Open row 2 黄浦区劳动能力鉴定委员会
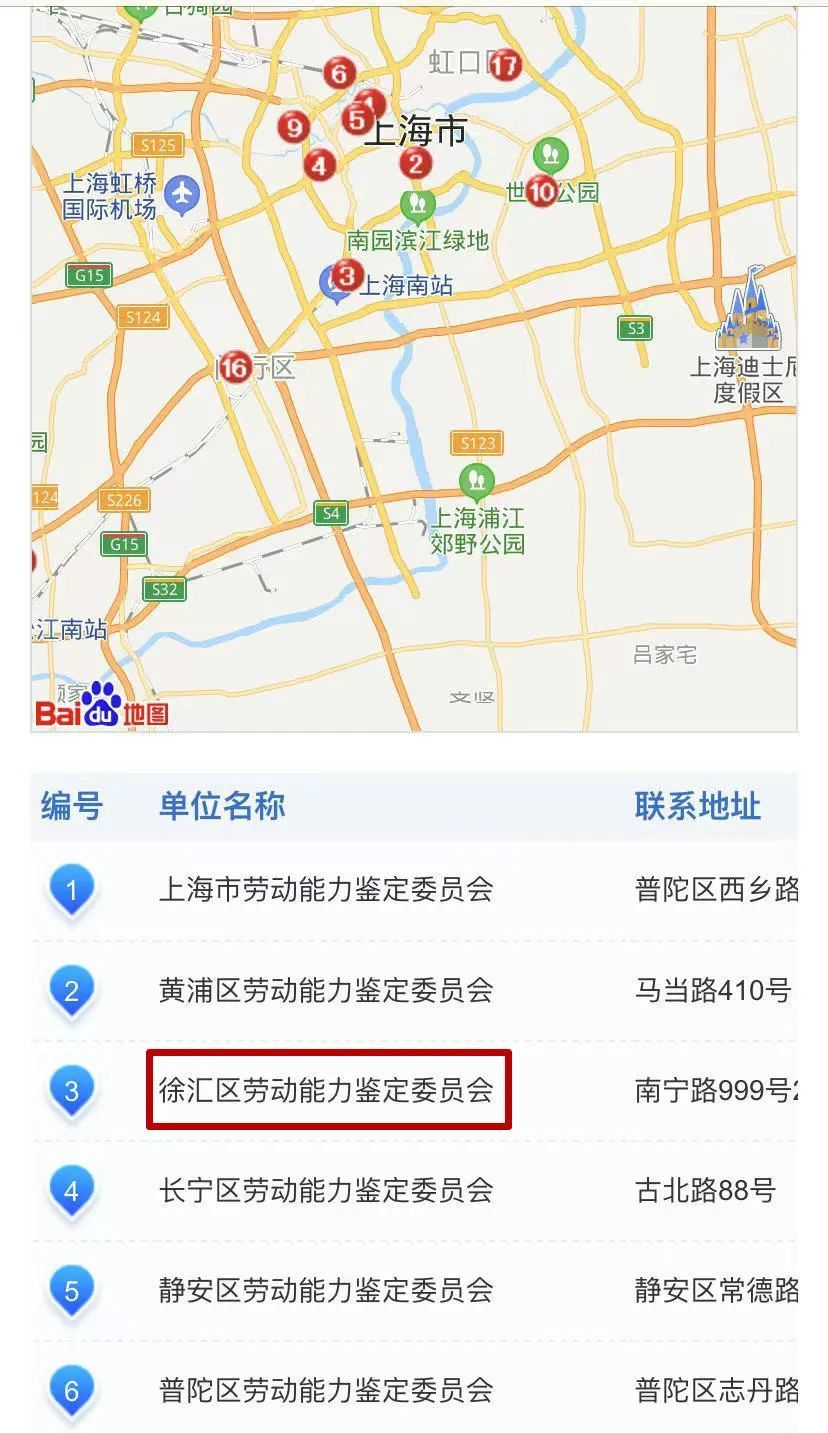Screen dimensions: 828x1433 pyautogui.click(x=326, y=990)
